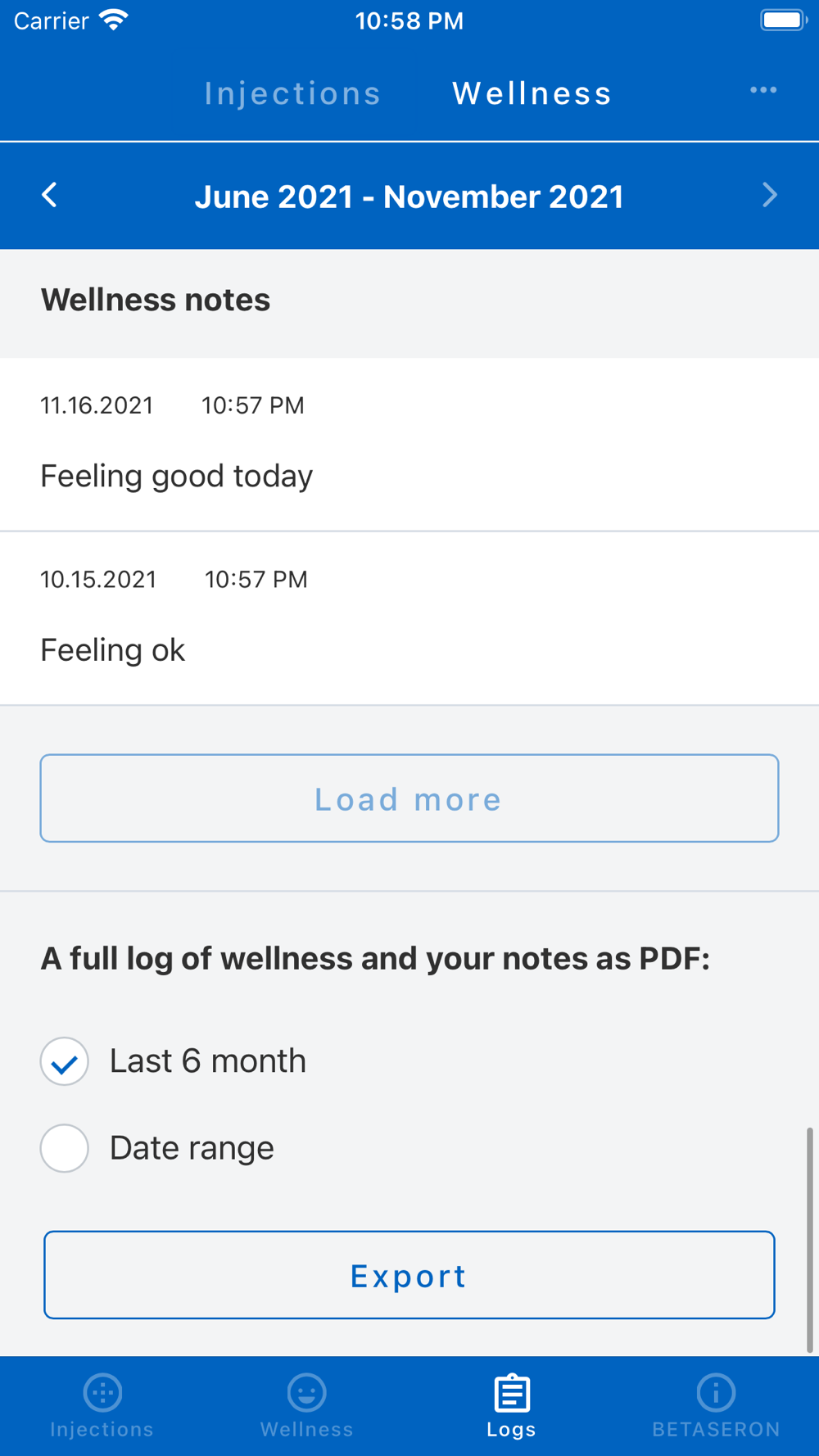This screenshot has width=819, height=1456.
Task: Open the note "Feeling good today"
Action: pos(409,445)
